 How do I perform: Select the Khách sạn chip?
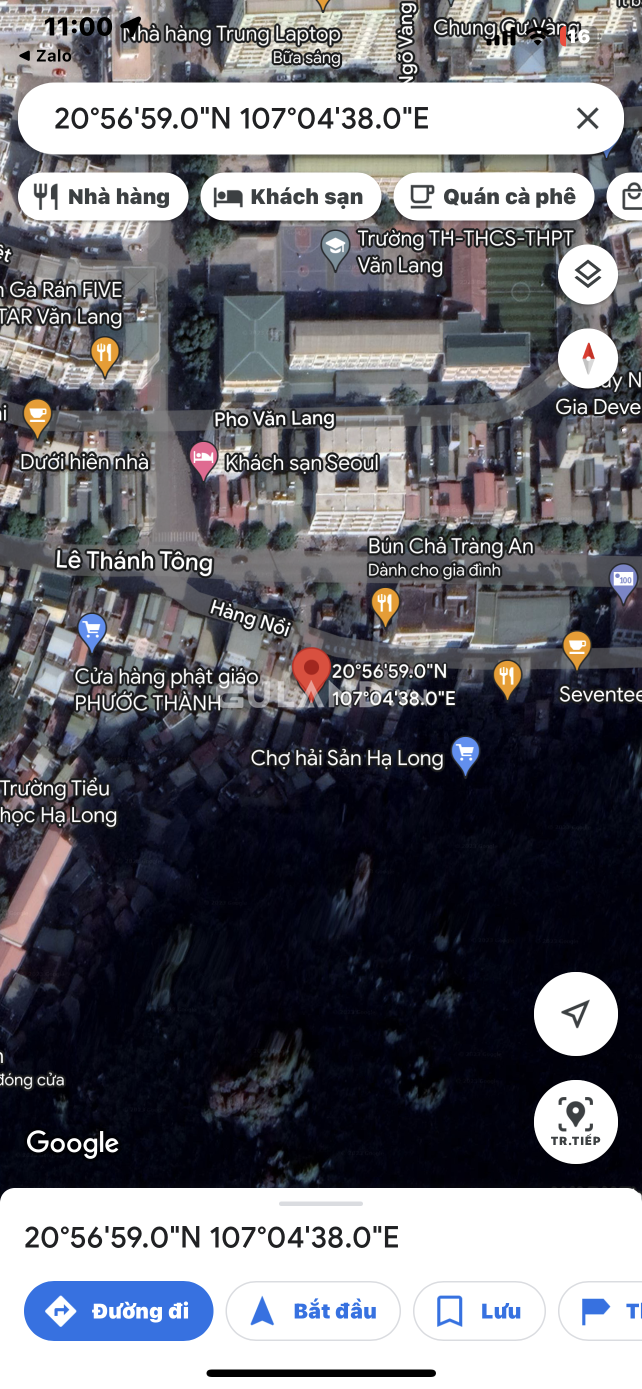click(x=290, y=197)
